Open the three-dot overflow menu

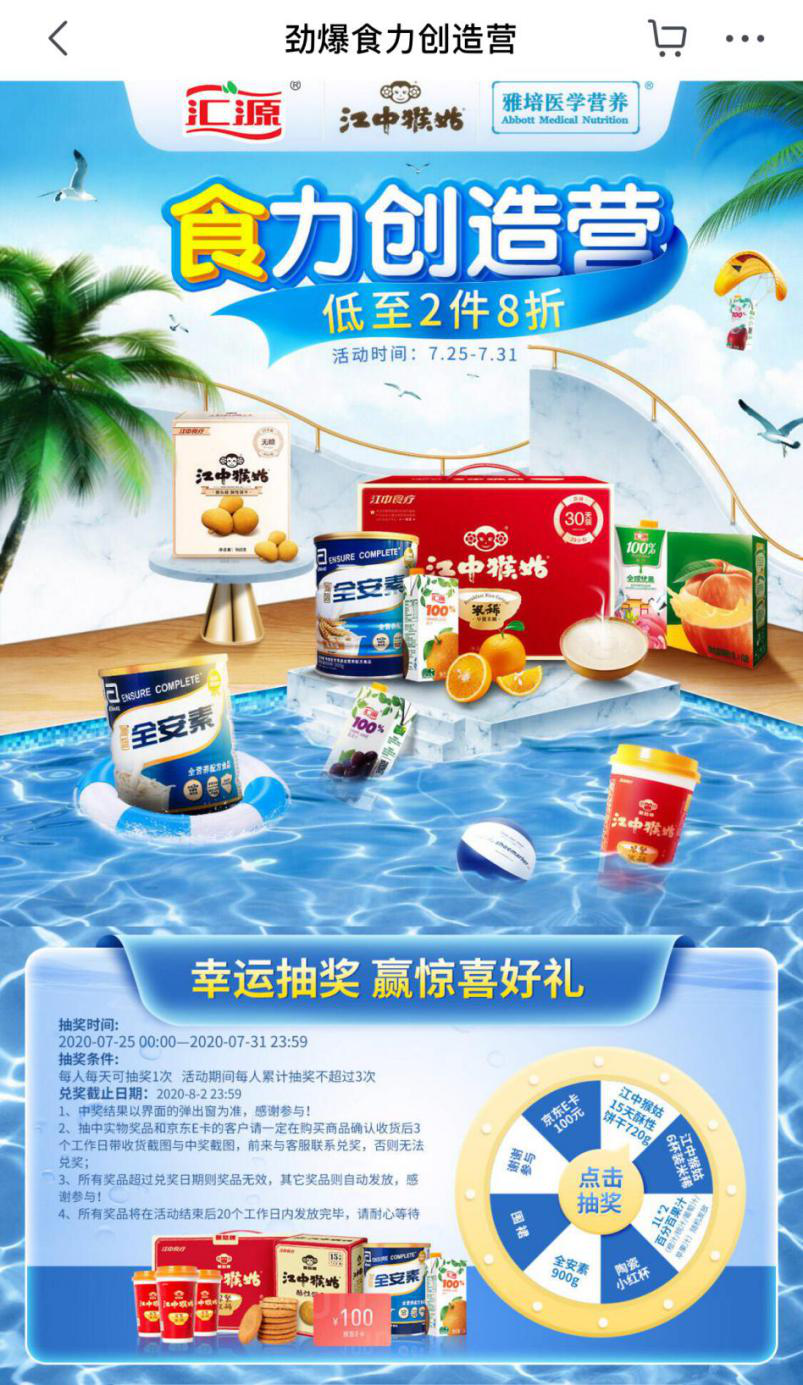pos(744,39)
